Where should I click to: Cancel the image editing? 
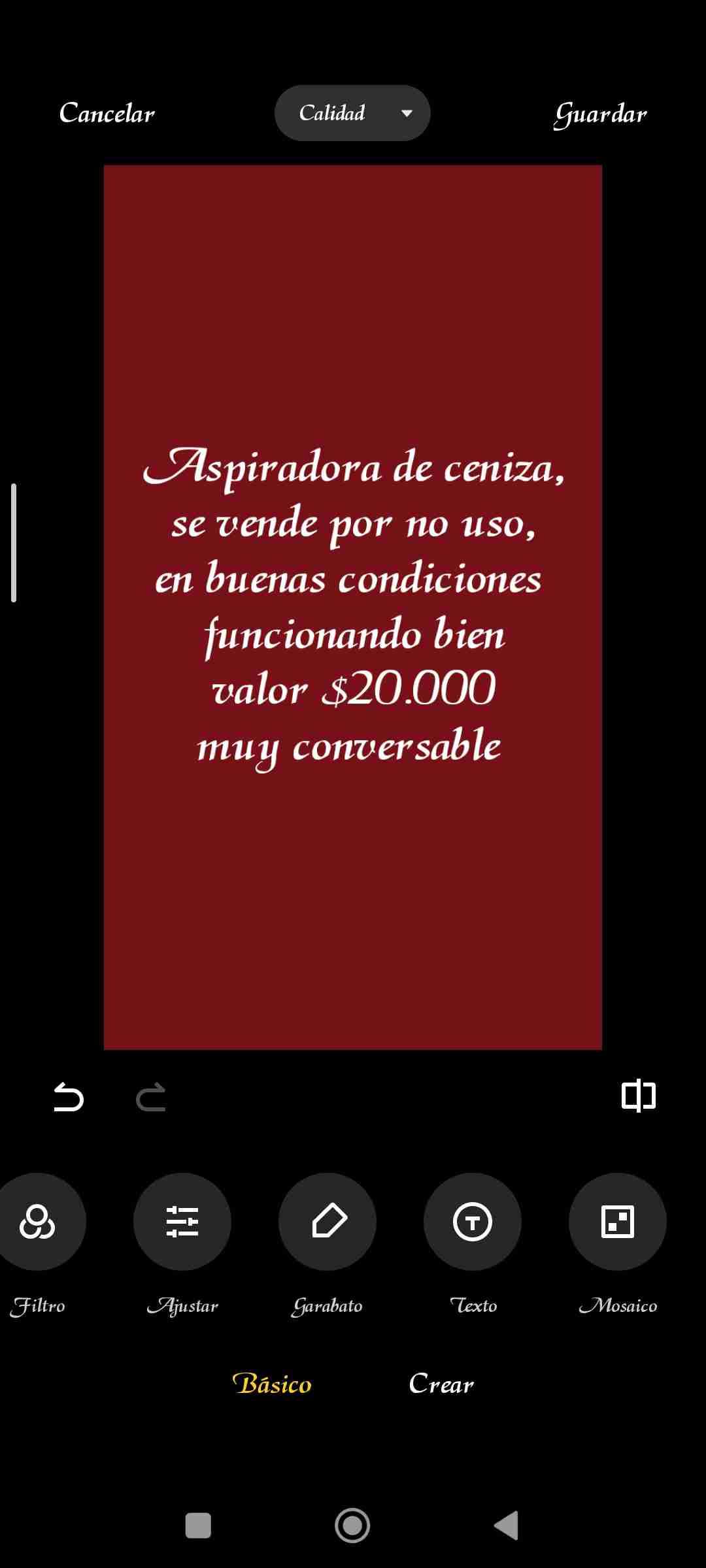[x=107, y=114]
